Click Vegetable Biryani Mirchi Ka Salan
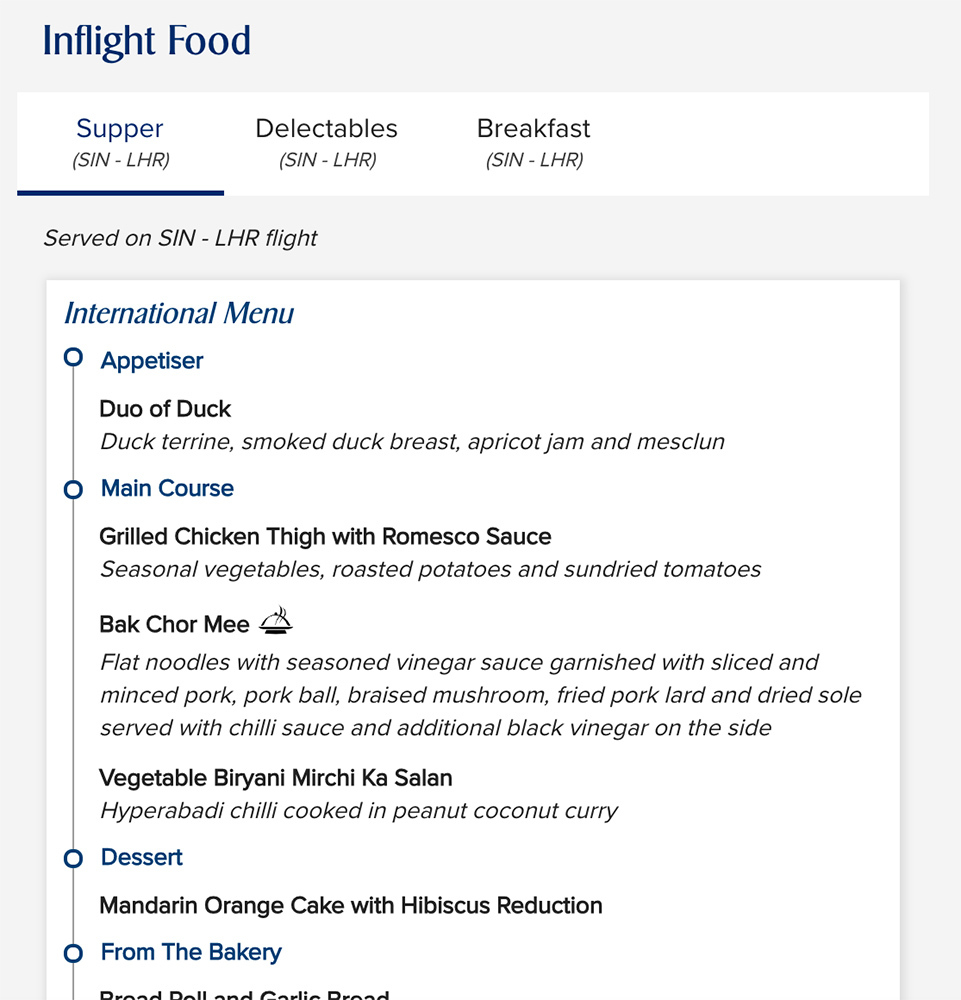The height and width of the screenshot is (1000, 961). point(276,778)
